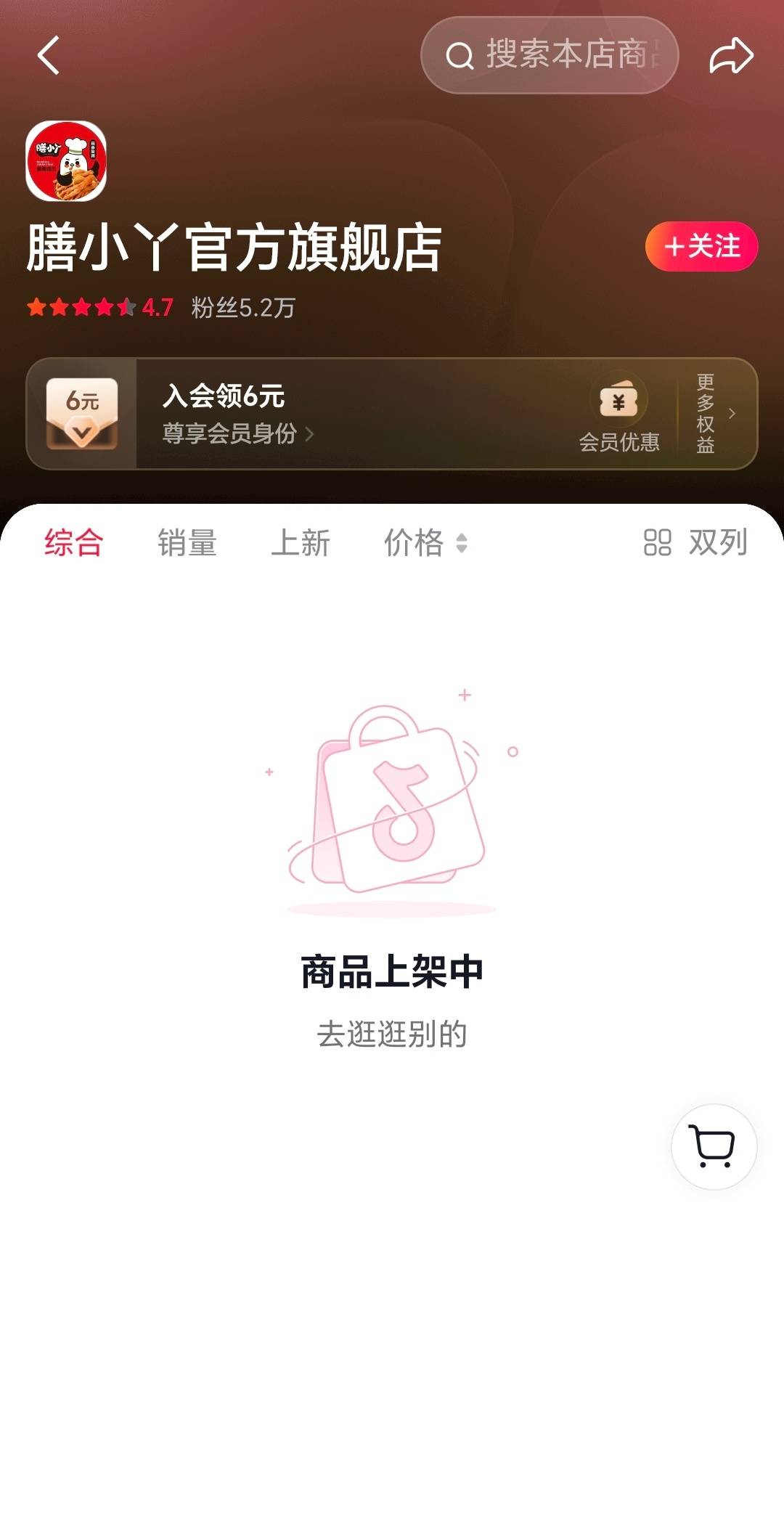This screenshot has height=1531, width=784.
Task: Open the floating shopping cart
Action: (714, 1146)
